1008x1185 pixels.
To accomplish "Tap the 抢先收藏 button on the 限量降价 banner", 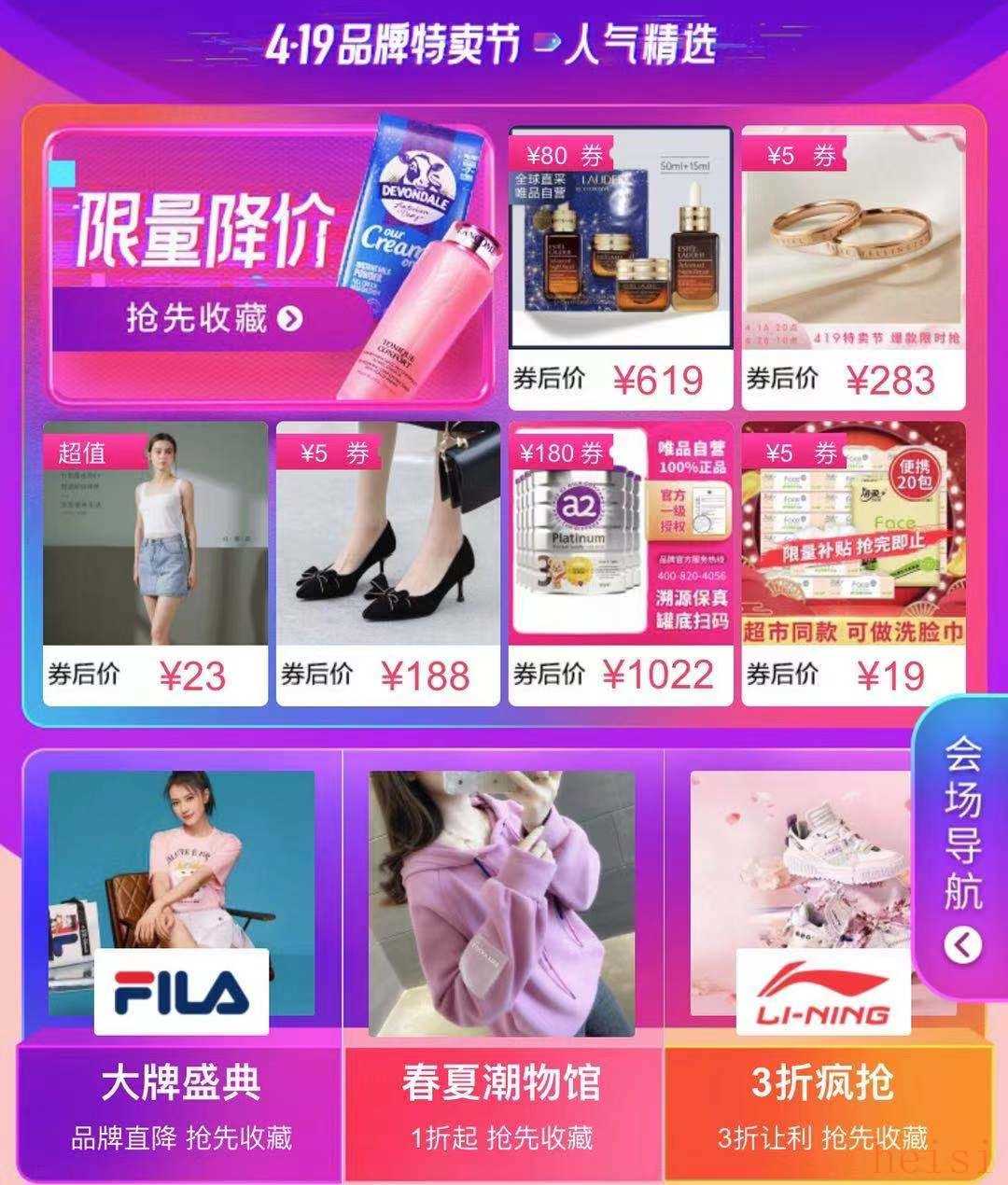I will pyautogui.click(x=215, y=319).
